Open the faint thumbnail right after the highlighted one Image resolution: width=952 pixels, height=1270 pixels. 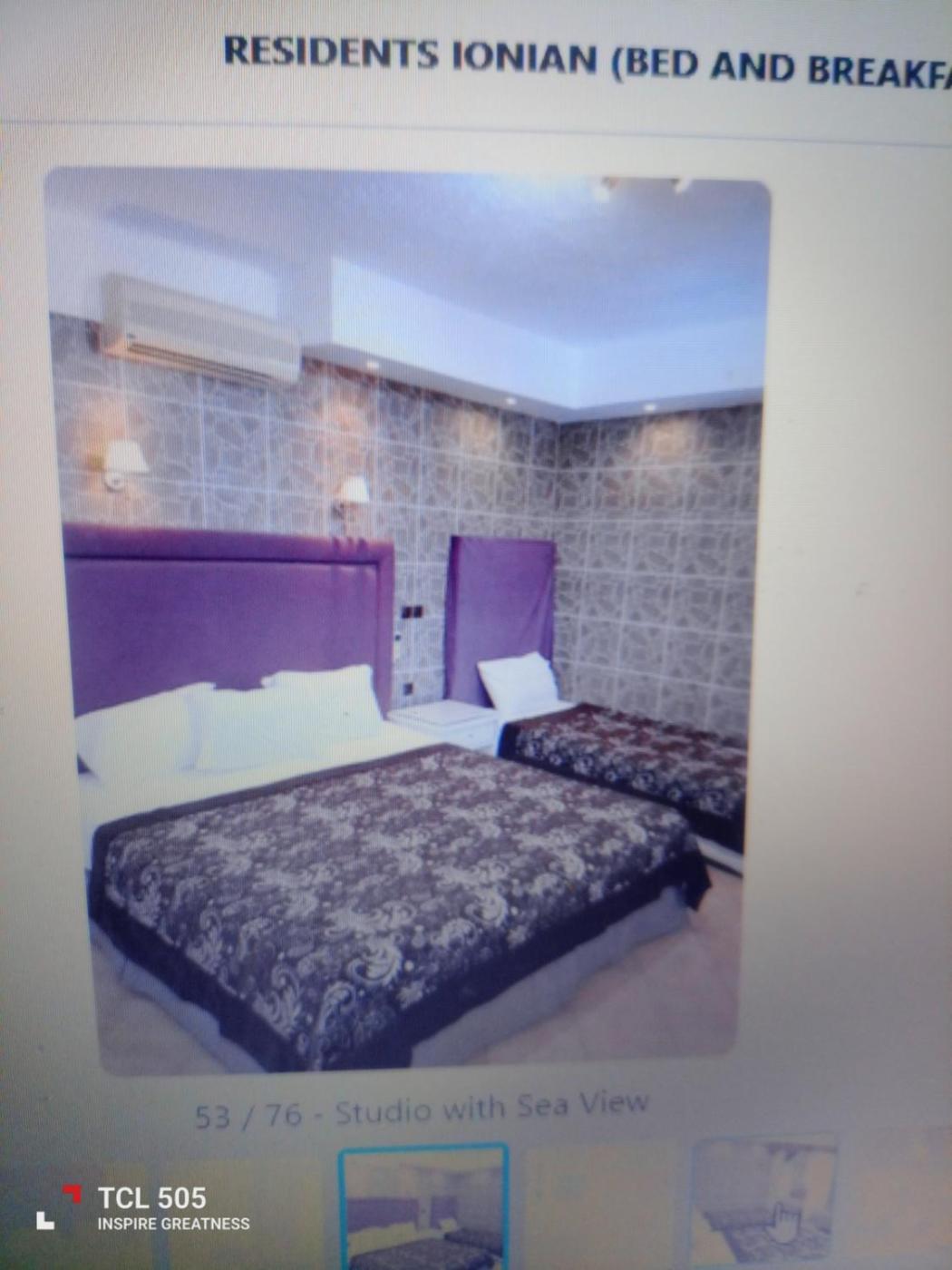600,1208
